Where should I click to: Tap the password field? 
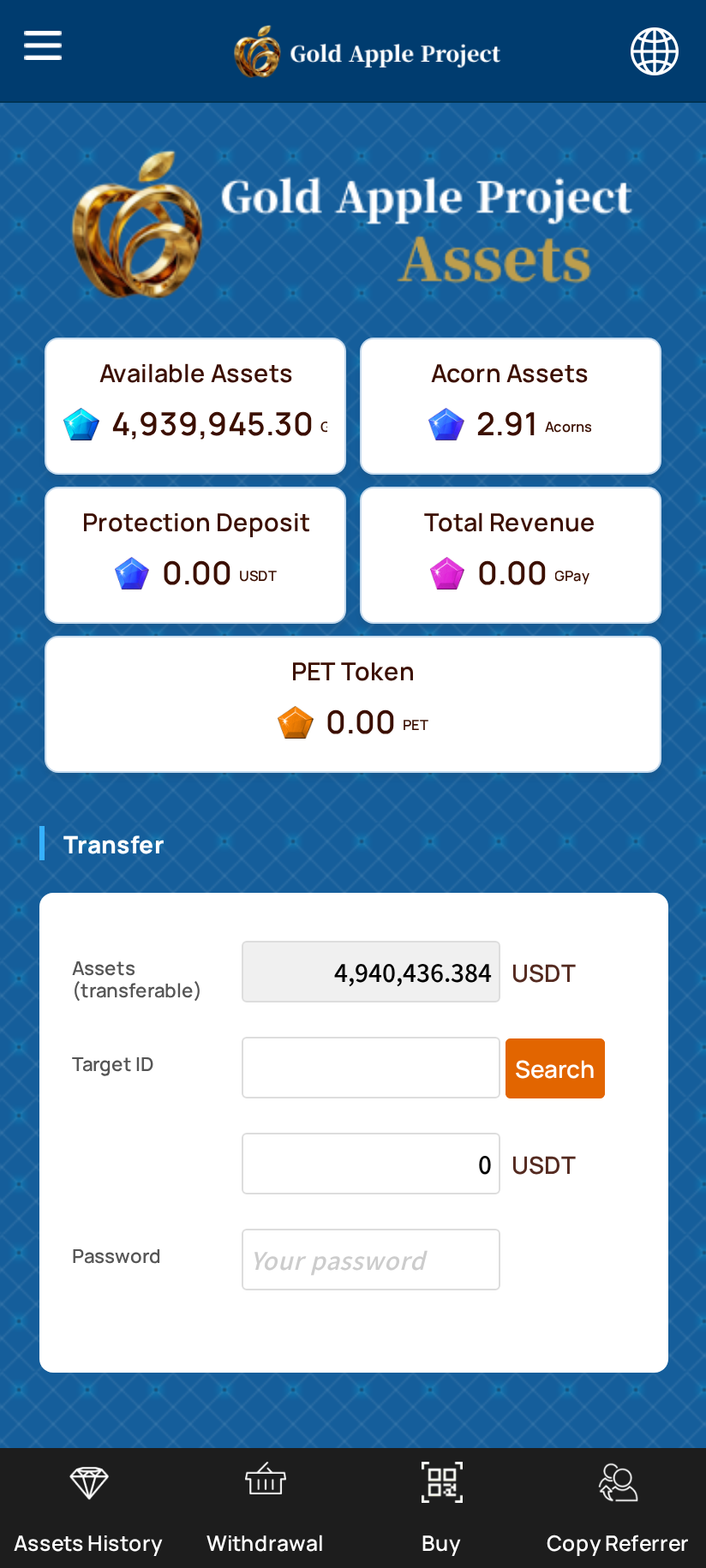(x=370, y=1260)
